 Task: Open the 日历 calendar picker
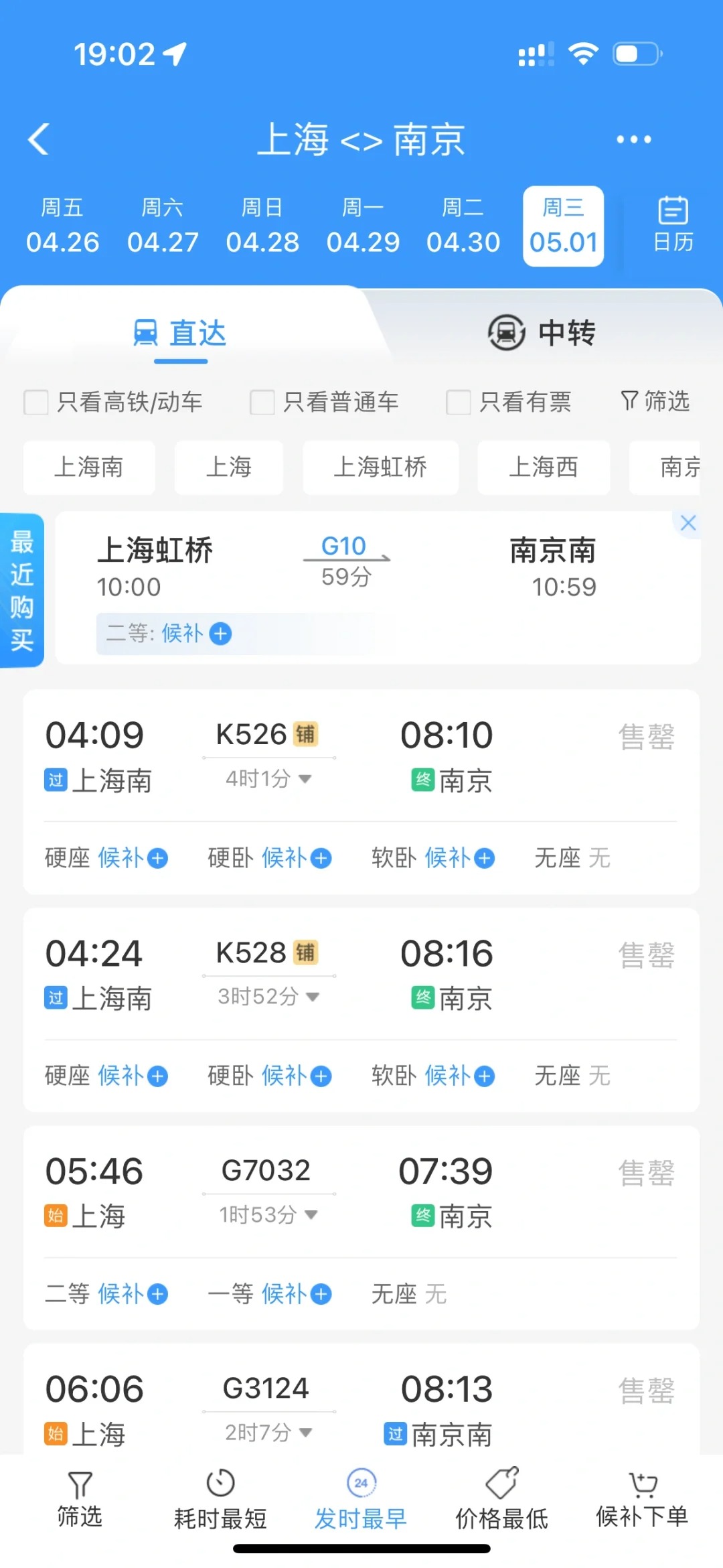tap(673, 225)
